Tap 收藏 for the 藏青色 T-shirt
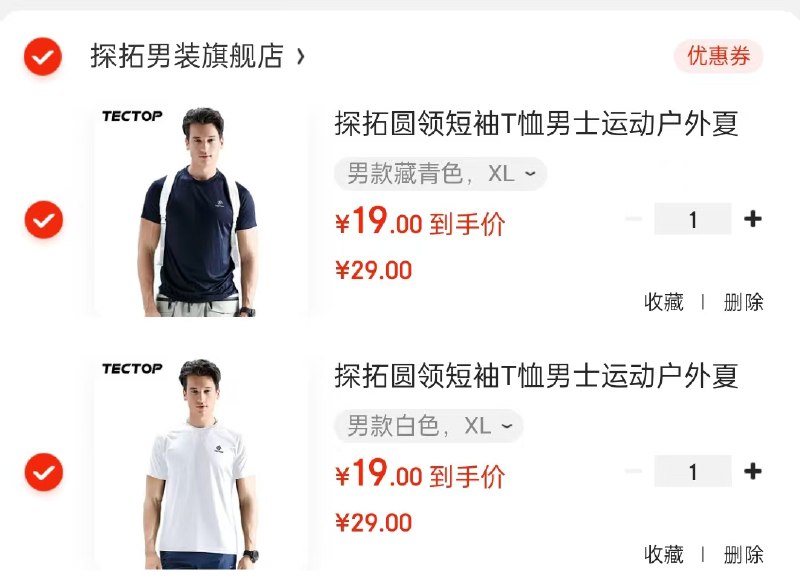800x588 pixels. pyautogui.click(x=664, y=302)
